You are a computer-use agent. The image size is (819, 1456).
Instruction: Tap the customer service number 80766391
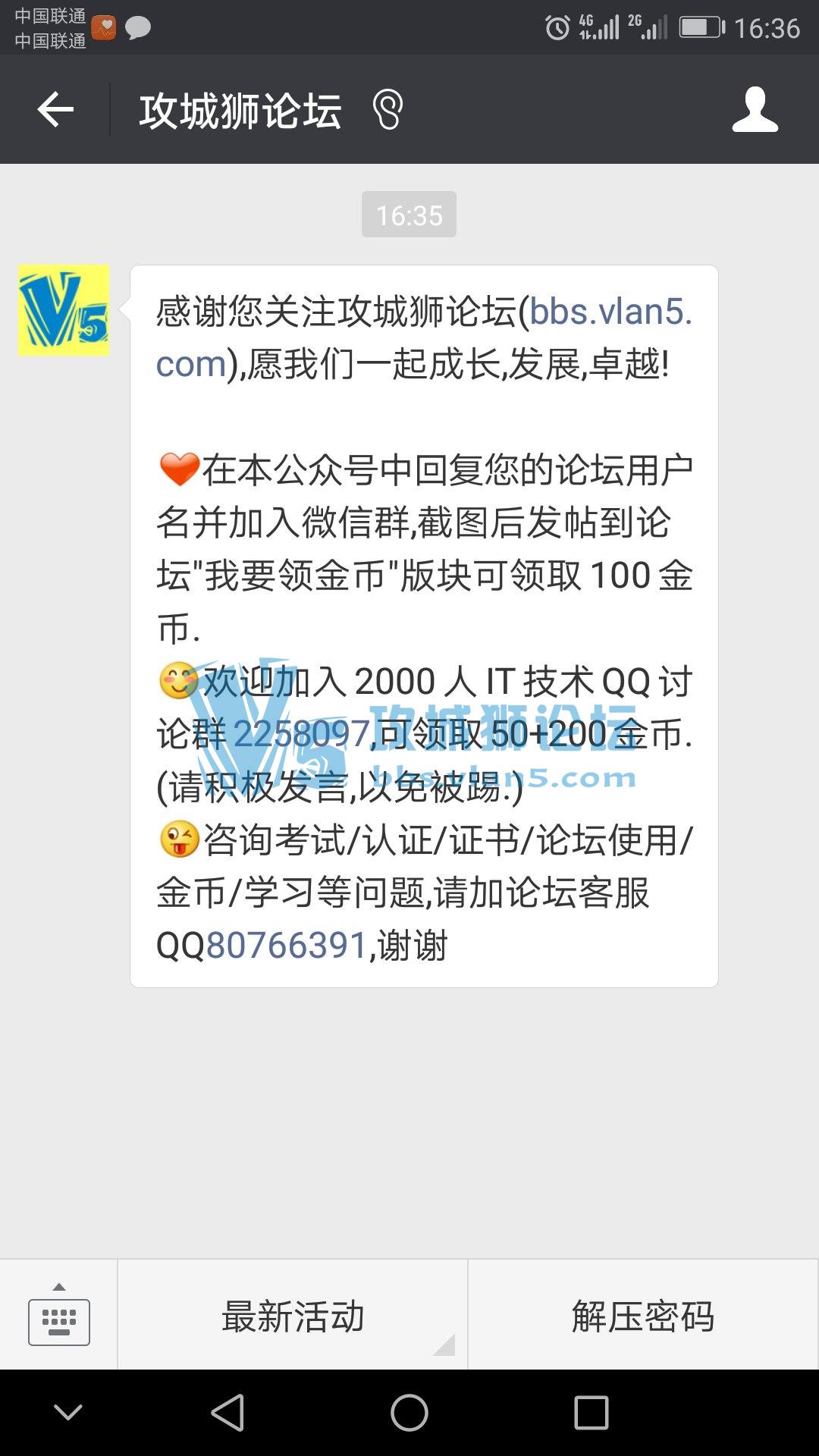click(x=287, y=946)
